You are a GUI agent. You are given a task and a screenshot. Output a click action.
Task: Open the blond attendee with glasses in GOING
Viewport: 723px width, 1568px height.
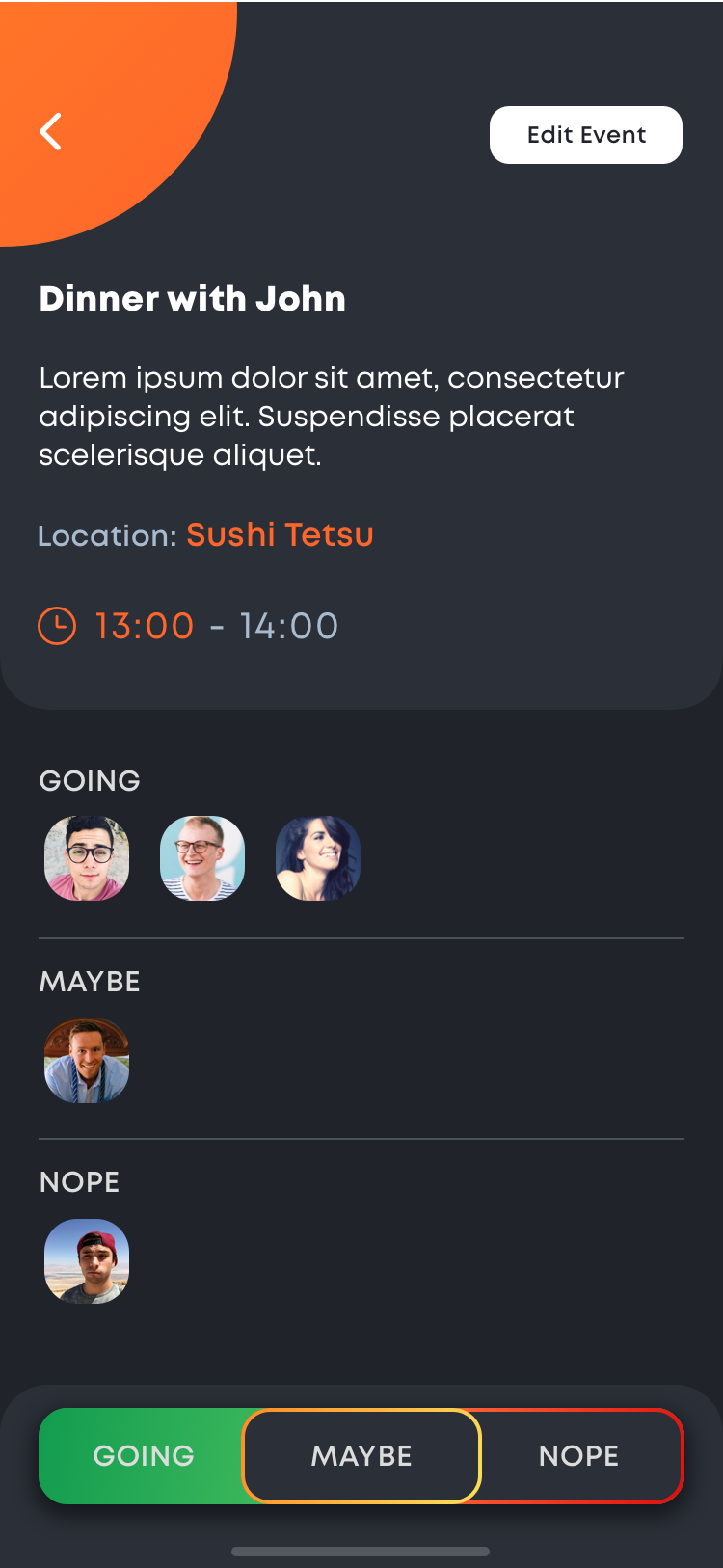tap(202, 858)
